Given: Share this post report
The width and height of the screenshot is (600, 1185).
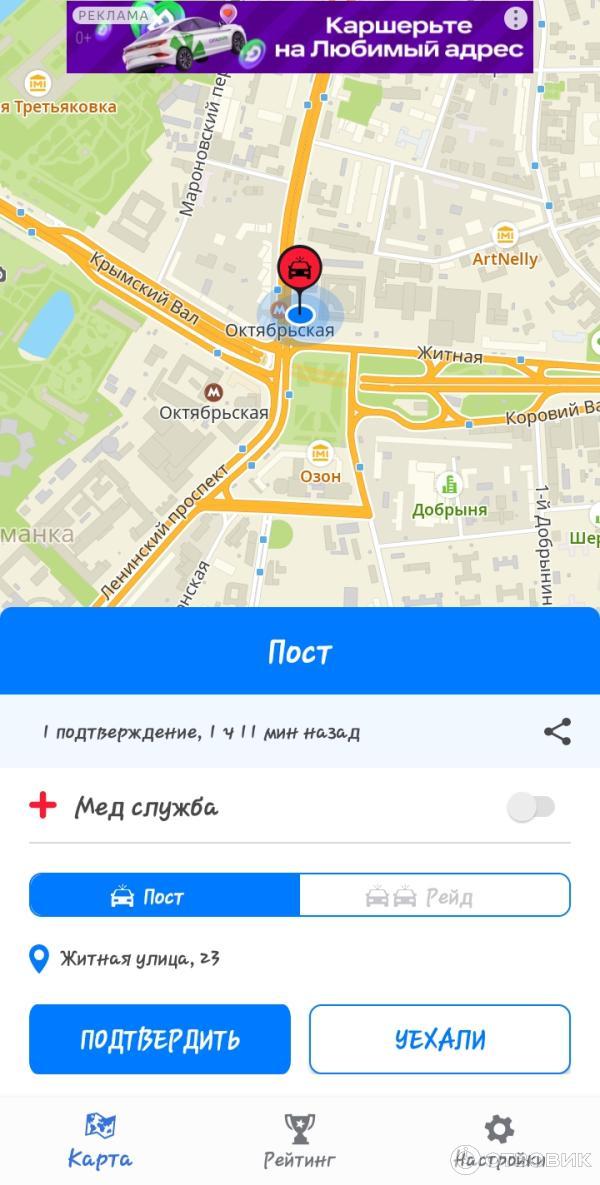Looking at the screenshot, I should click(557, 732).
